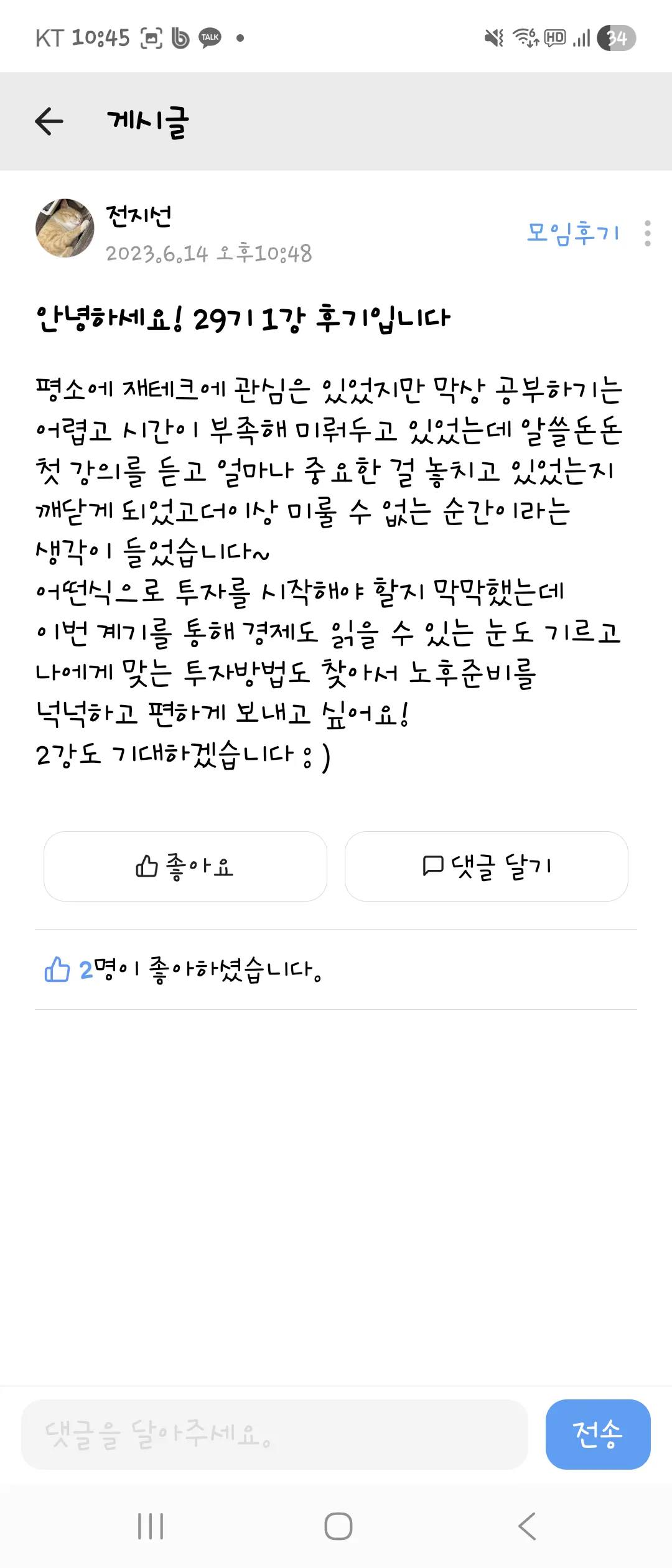Tap the back arrow to leave the post
This screenshot has width=672, height=1568.
(x=49, y=122)
